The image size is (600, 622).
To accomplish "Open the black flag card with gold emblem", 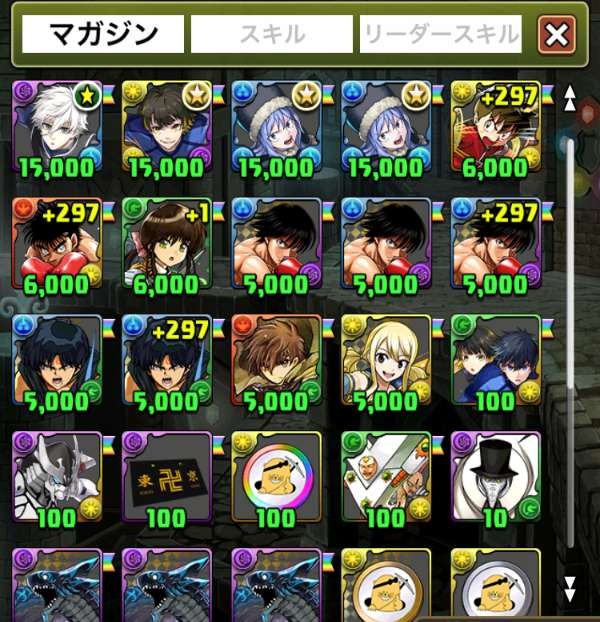I will coord(166,476).
